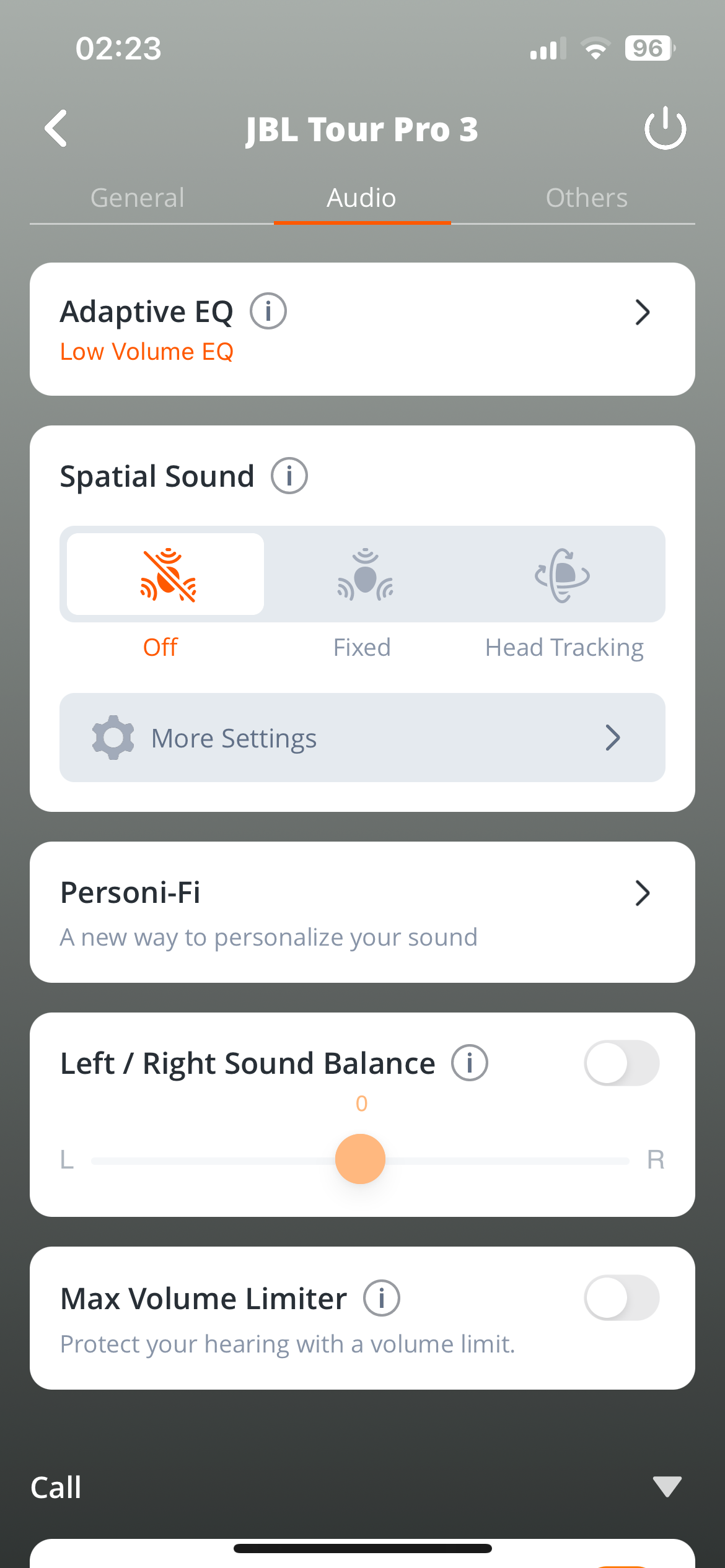
Task: Show info about Left / Right Sound Balance
Action: [470, 1063]
